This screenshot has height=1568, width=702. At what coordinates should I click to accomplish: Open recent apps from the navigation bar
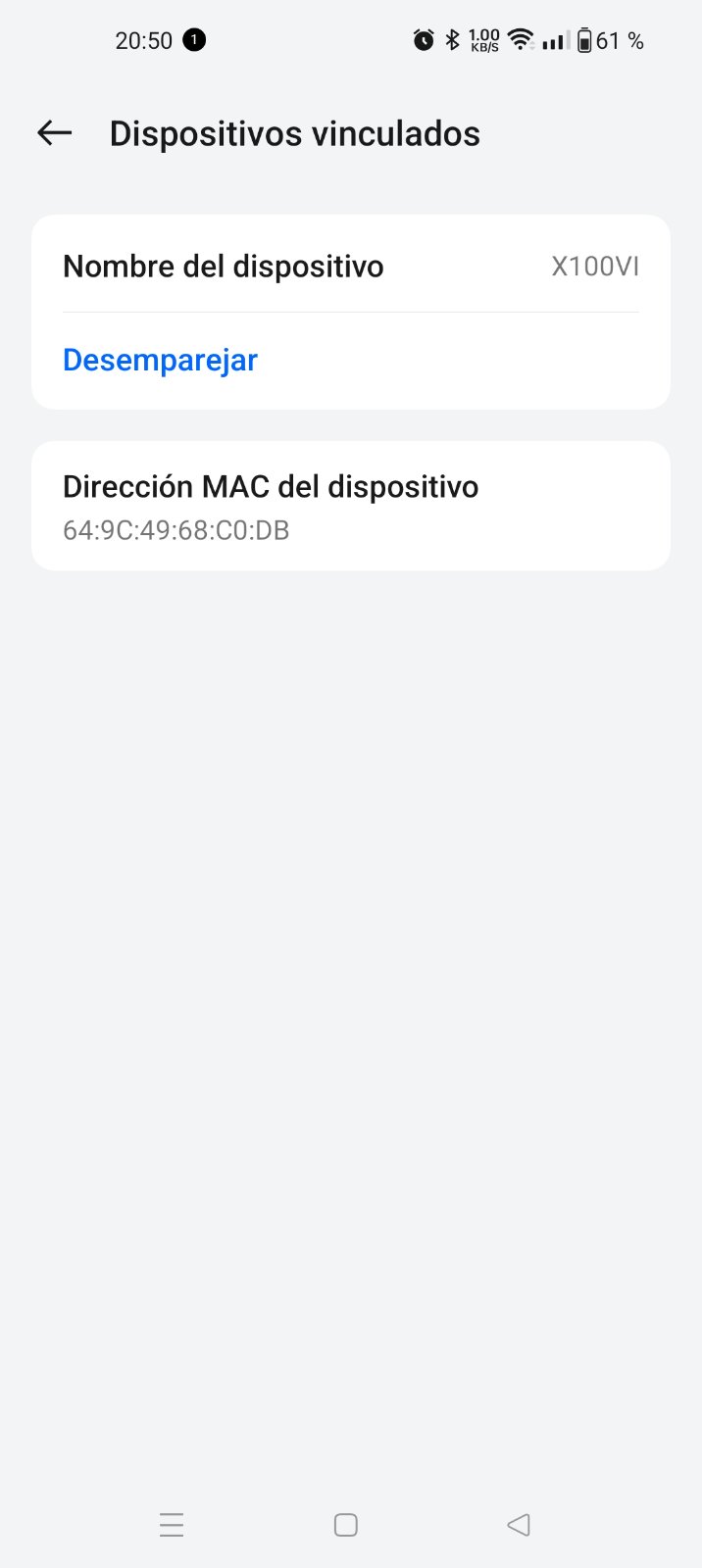tap(172, 1525)
